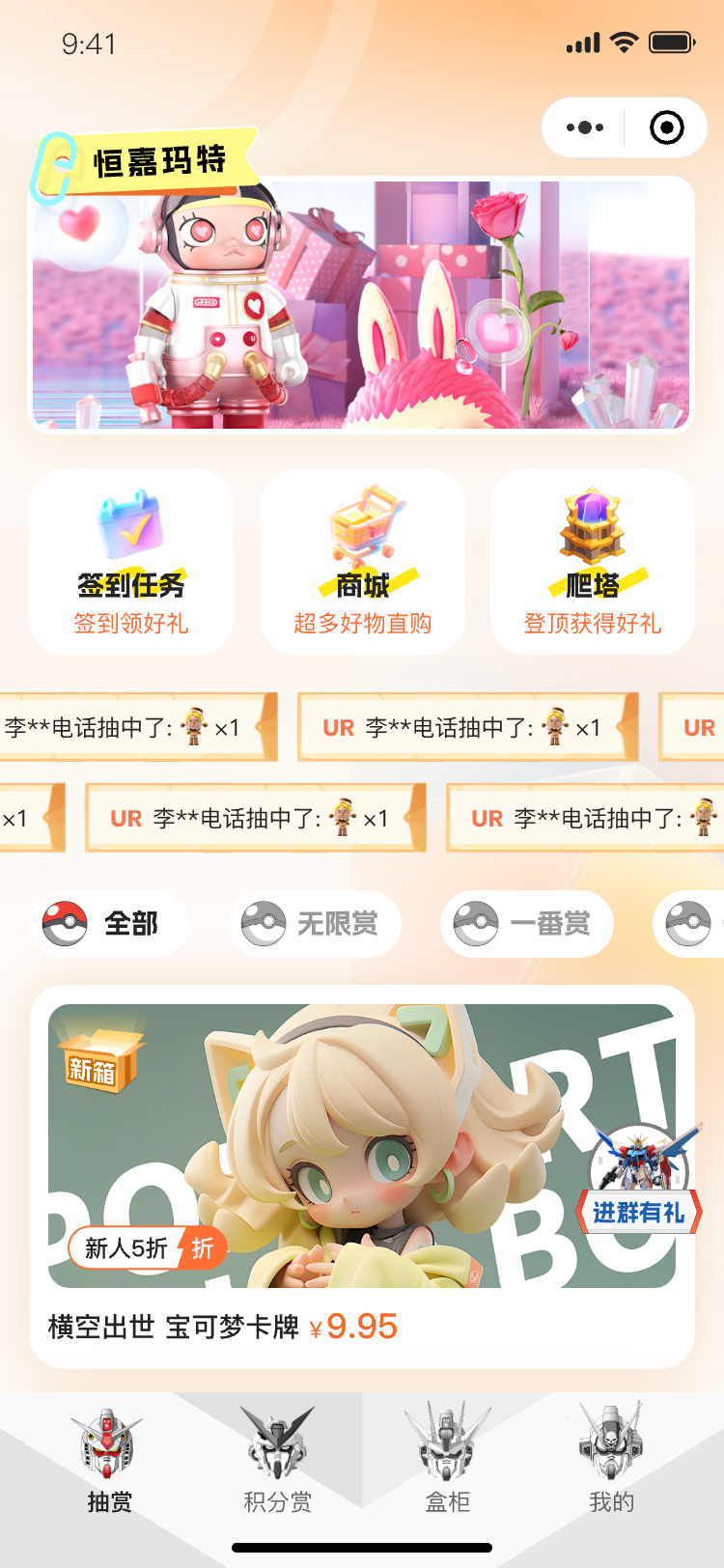Filter by 一番赏 category
This screenshot has height=1568, width=724.
pyautogui.click(x=527, y=924)
